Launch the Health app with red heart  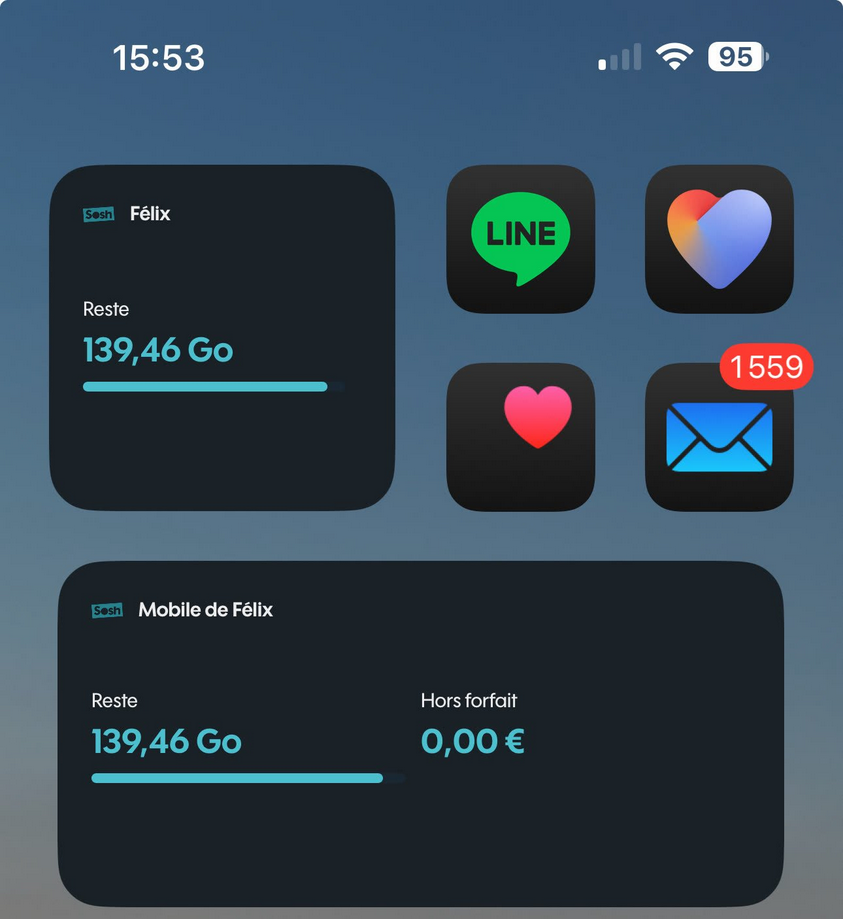click(x=520, y=436)
